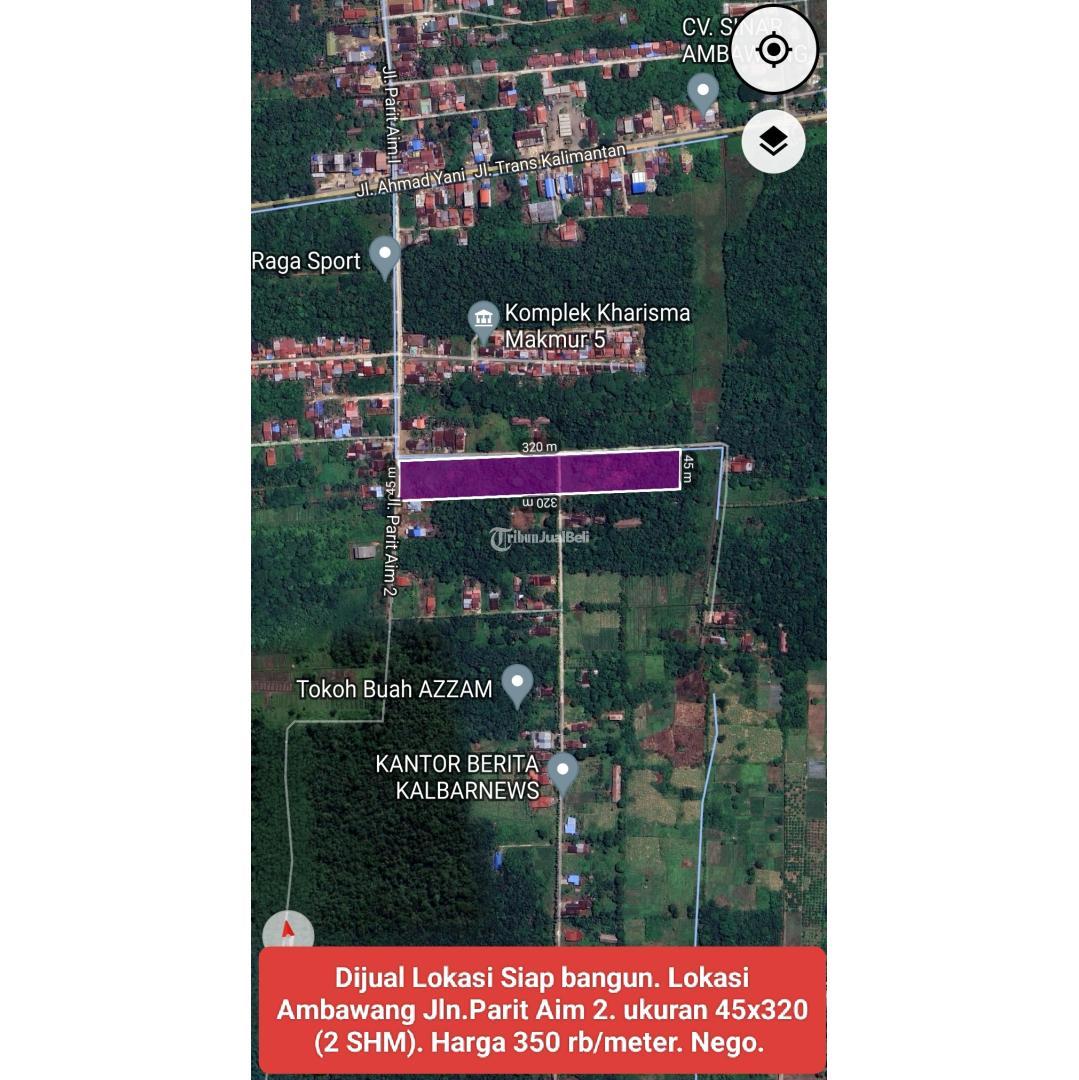Select the Raga Sport location pin
The image size is (1079, 1080).
pyautogui.click(x=384, y=254)
